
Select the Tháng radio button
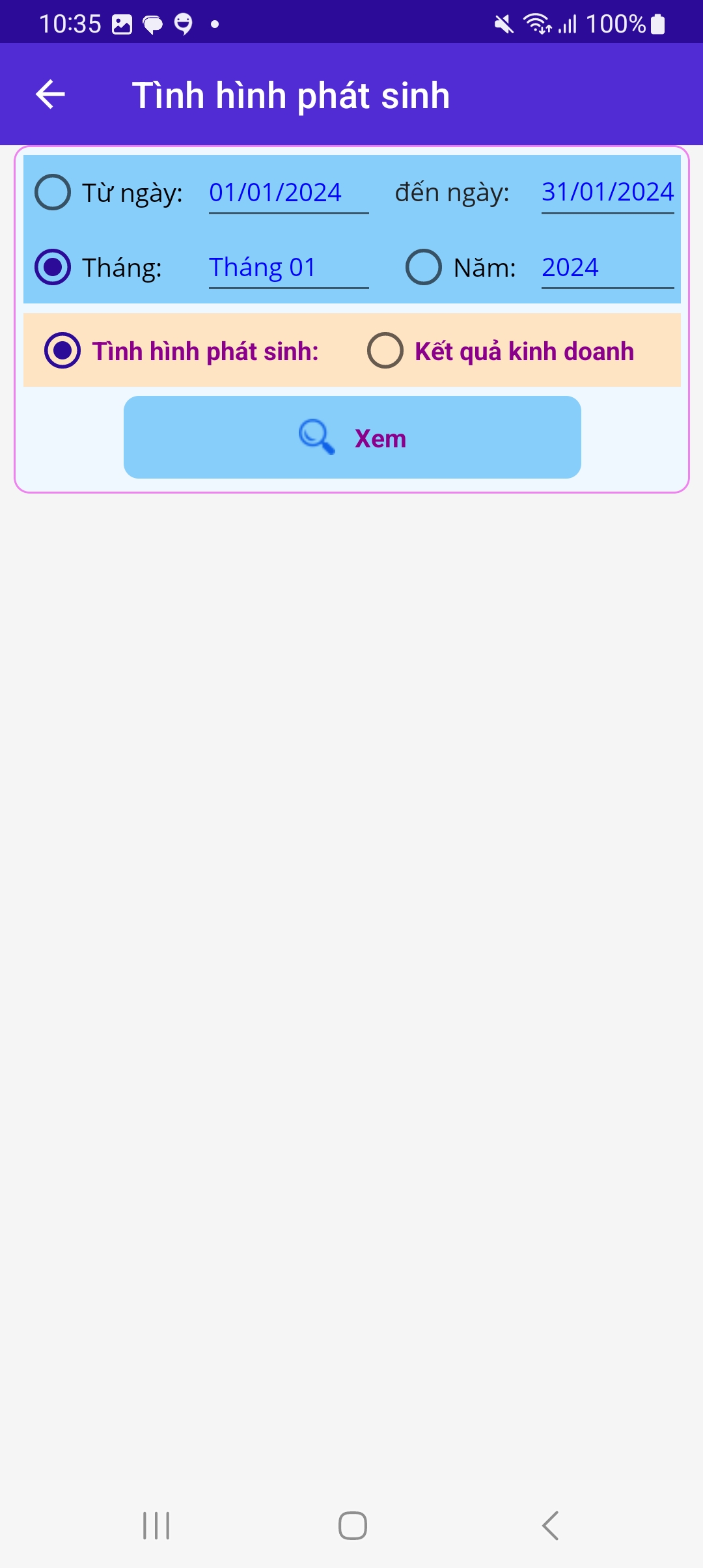(53, 267)
